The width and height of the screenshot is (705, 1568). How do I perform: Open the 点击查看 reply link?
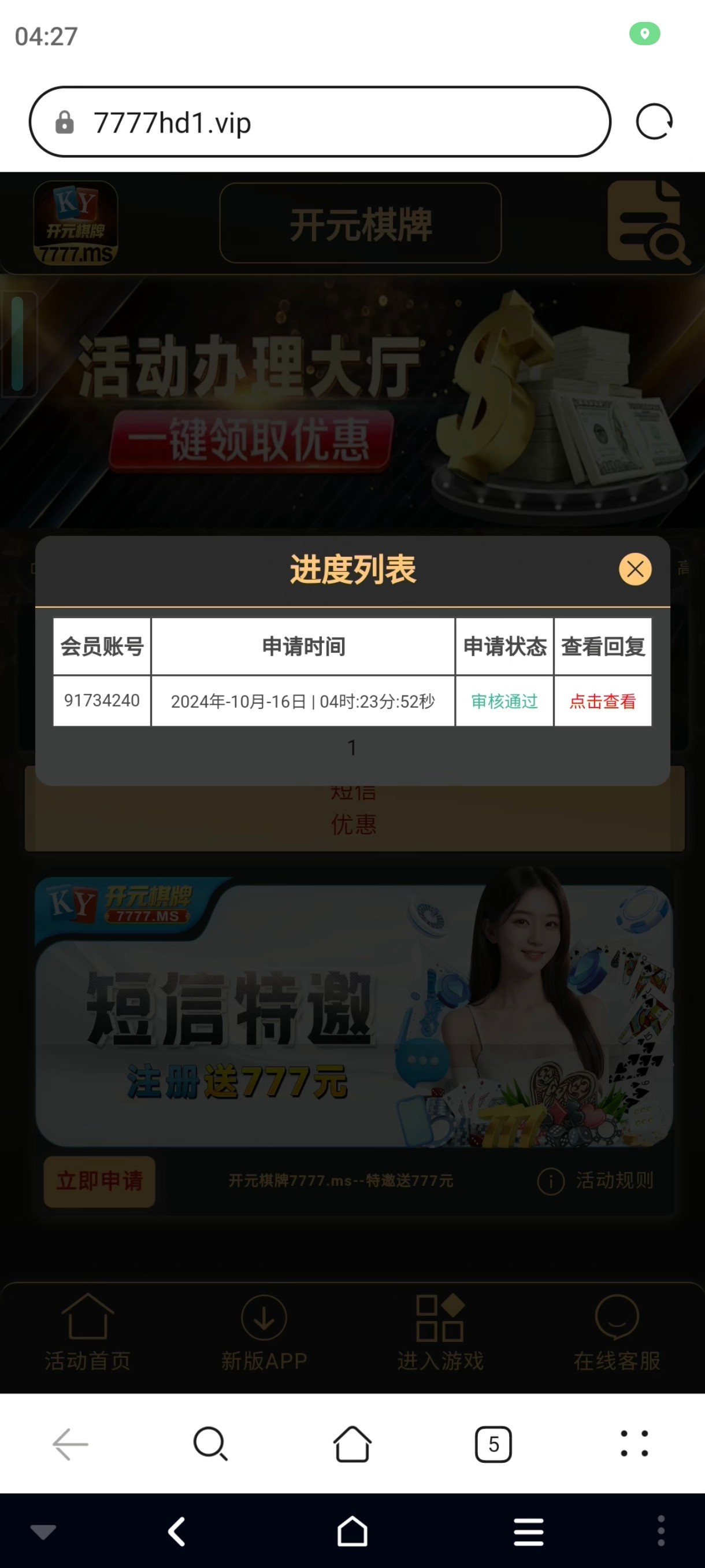point(602,701)
